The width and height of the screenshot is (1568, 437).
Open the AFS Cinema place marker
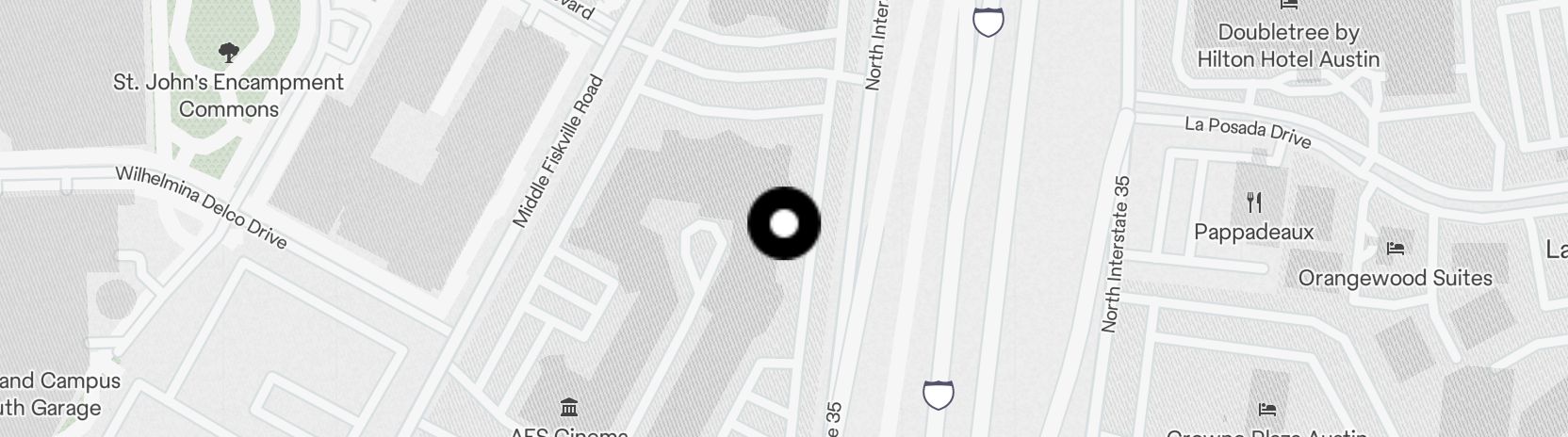pyautogui.click(x=569, y=408)
